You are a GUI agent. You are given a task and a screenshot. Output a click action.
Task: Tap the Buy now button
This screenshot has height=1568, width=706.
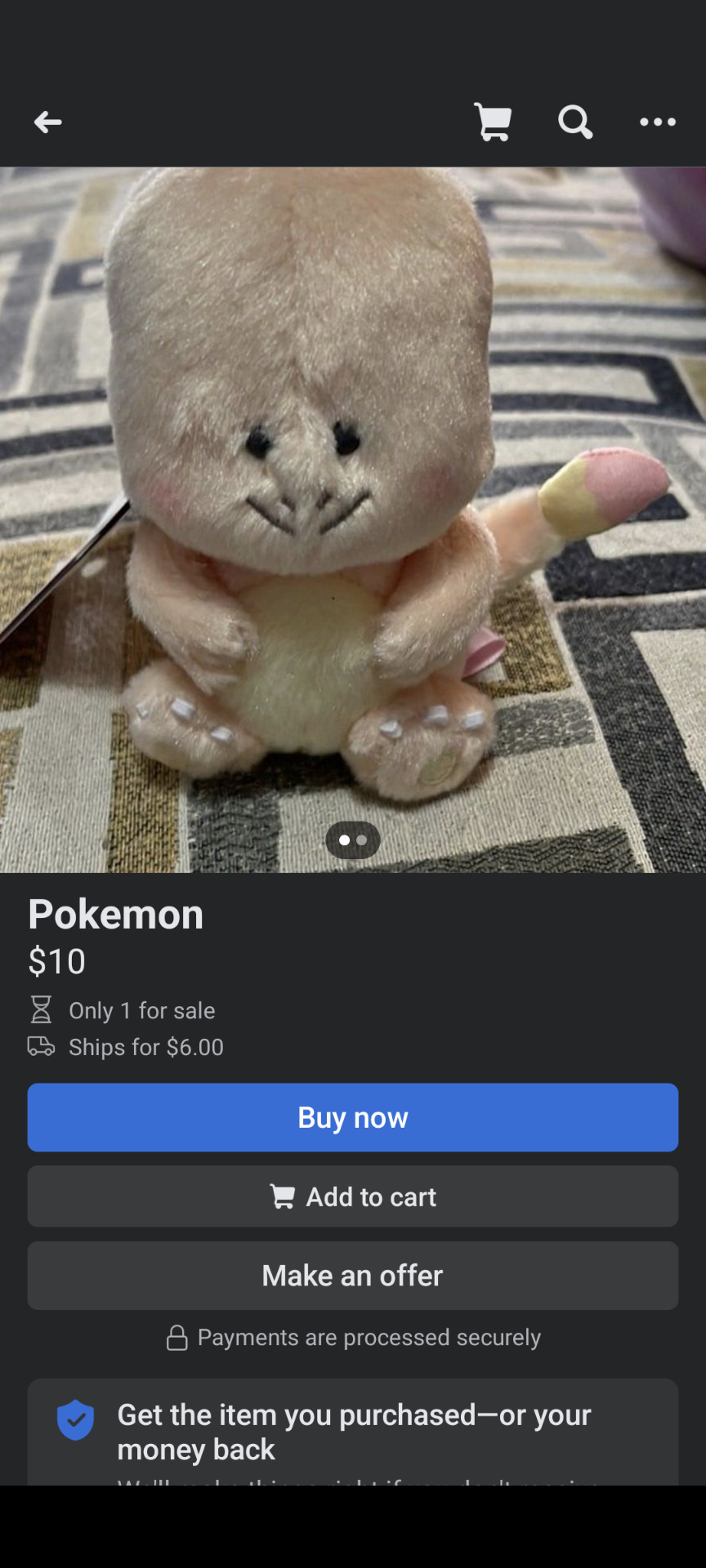(x=353, y=1117)
